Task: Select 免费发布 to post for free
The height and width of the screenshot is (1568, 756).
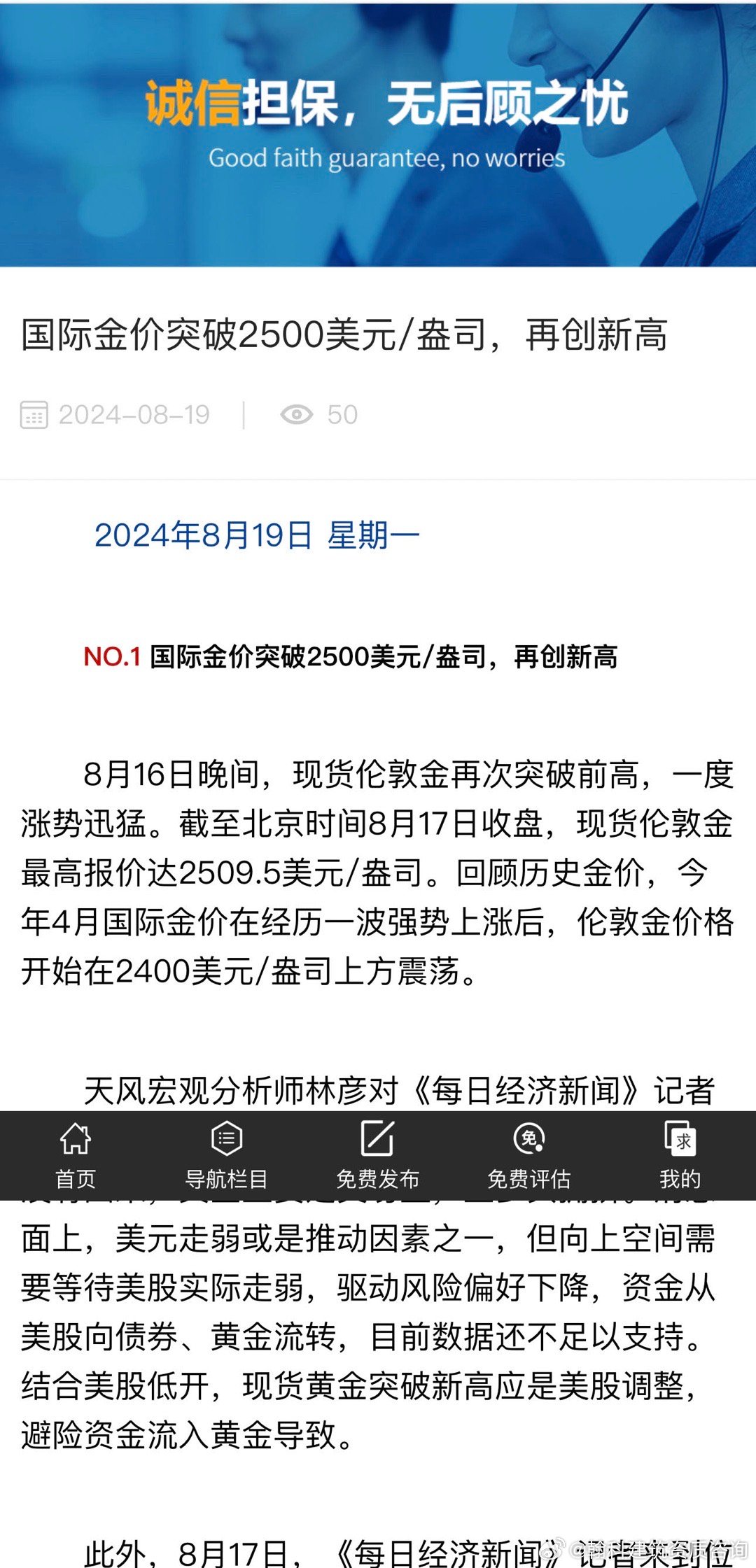Action: [378, 1155]
